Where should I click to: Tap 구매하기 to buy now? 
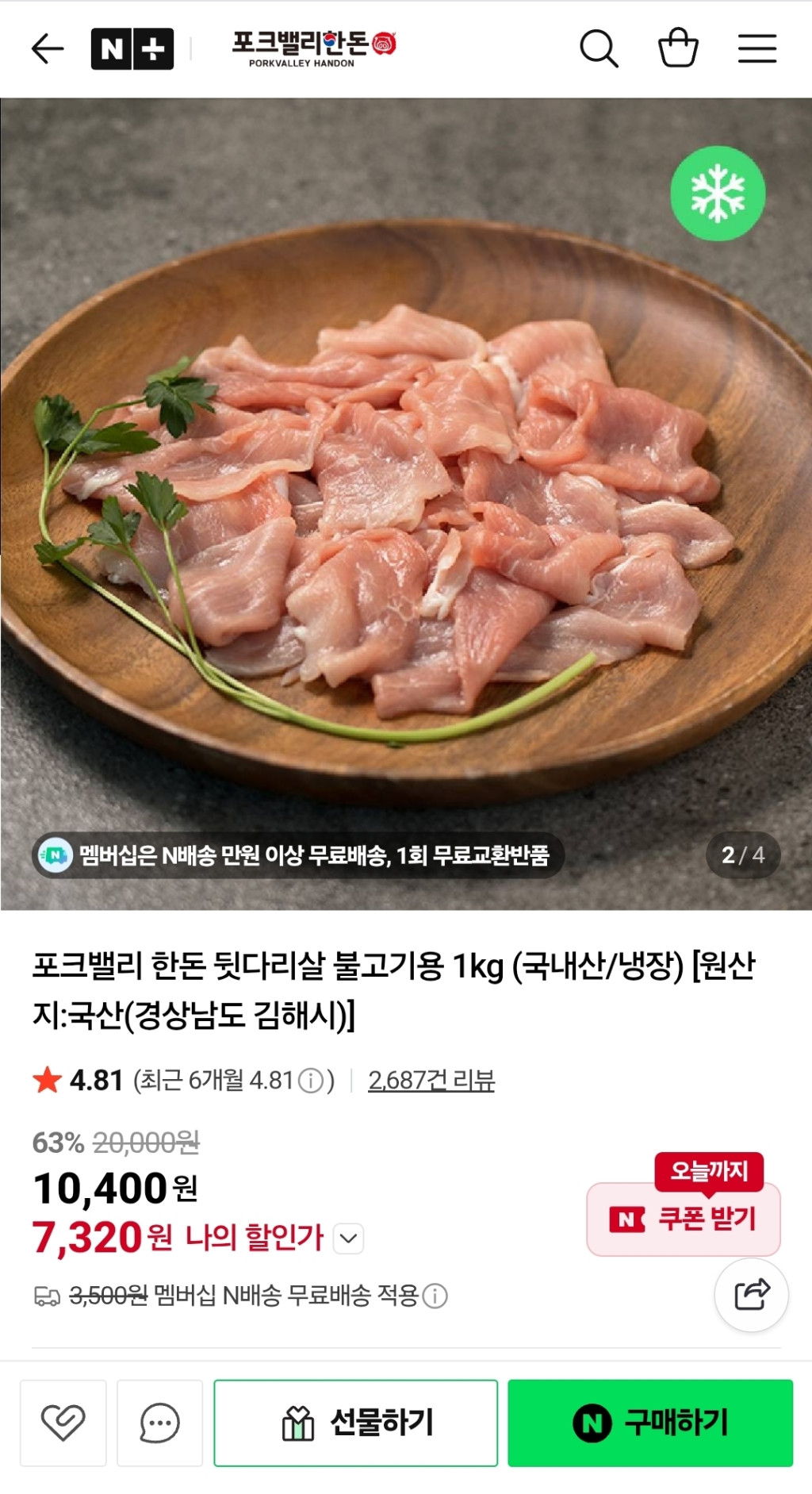pos(650,1423)
